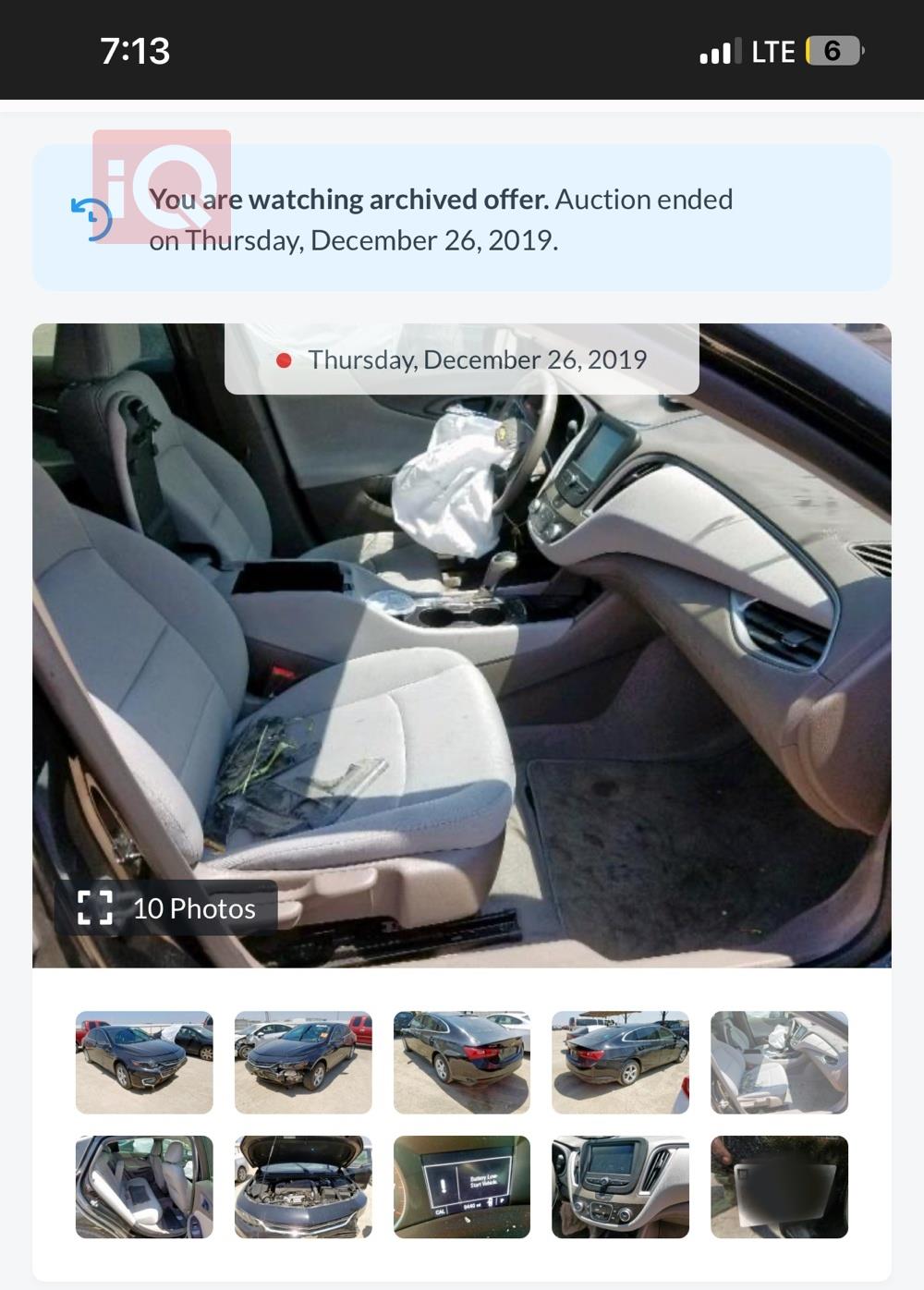View damaged front bumper thumbnail

pos(303,1062)
